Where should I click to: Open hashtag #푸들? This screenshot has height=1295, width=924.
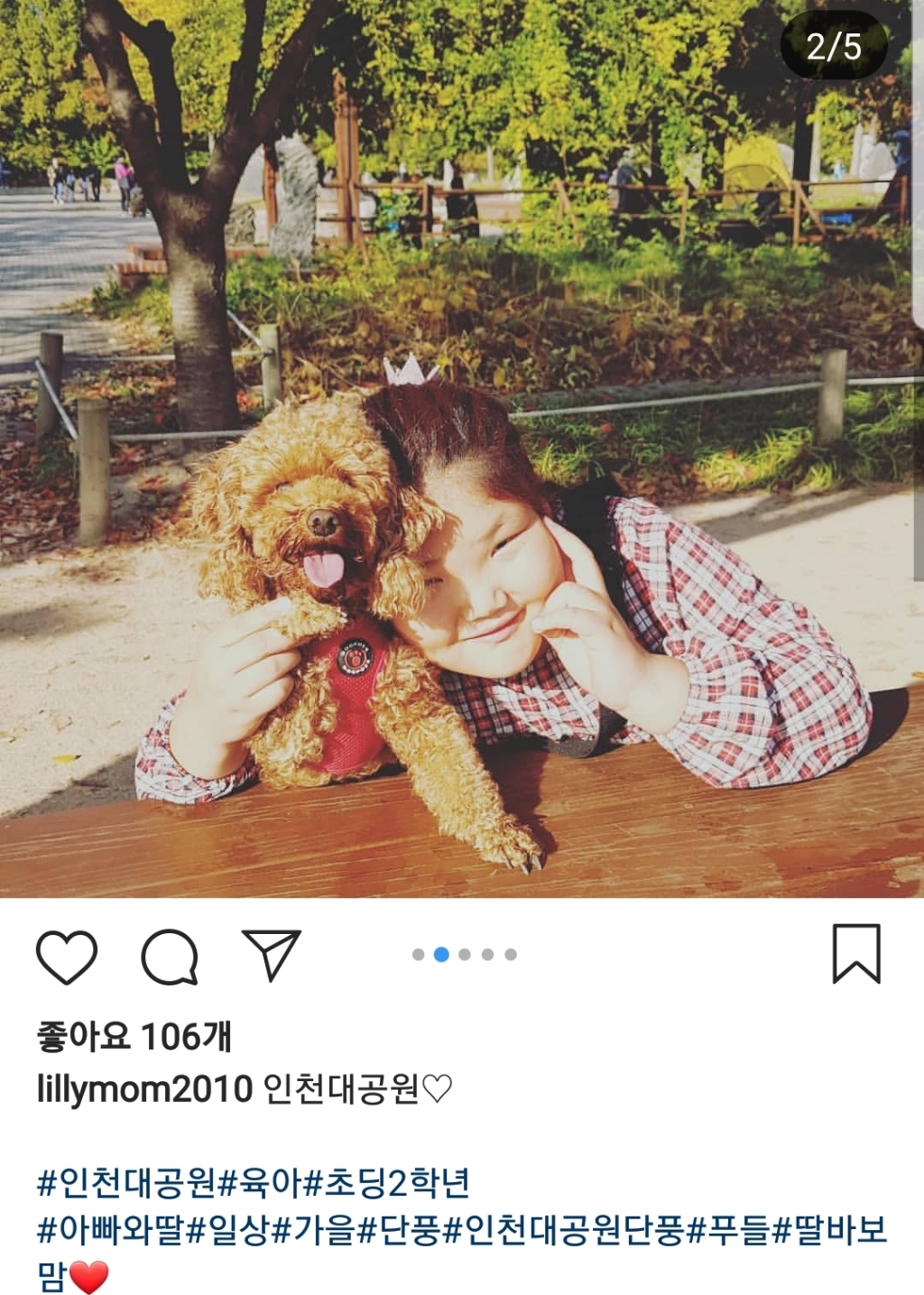[x=729, y=1230]
